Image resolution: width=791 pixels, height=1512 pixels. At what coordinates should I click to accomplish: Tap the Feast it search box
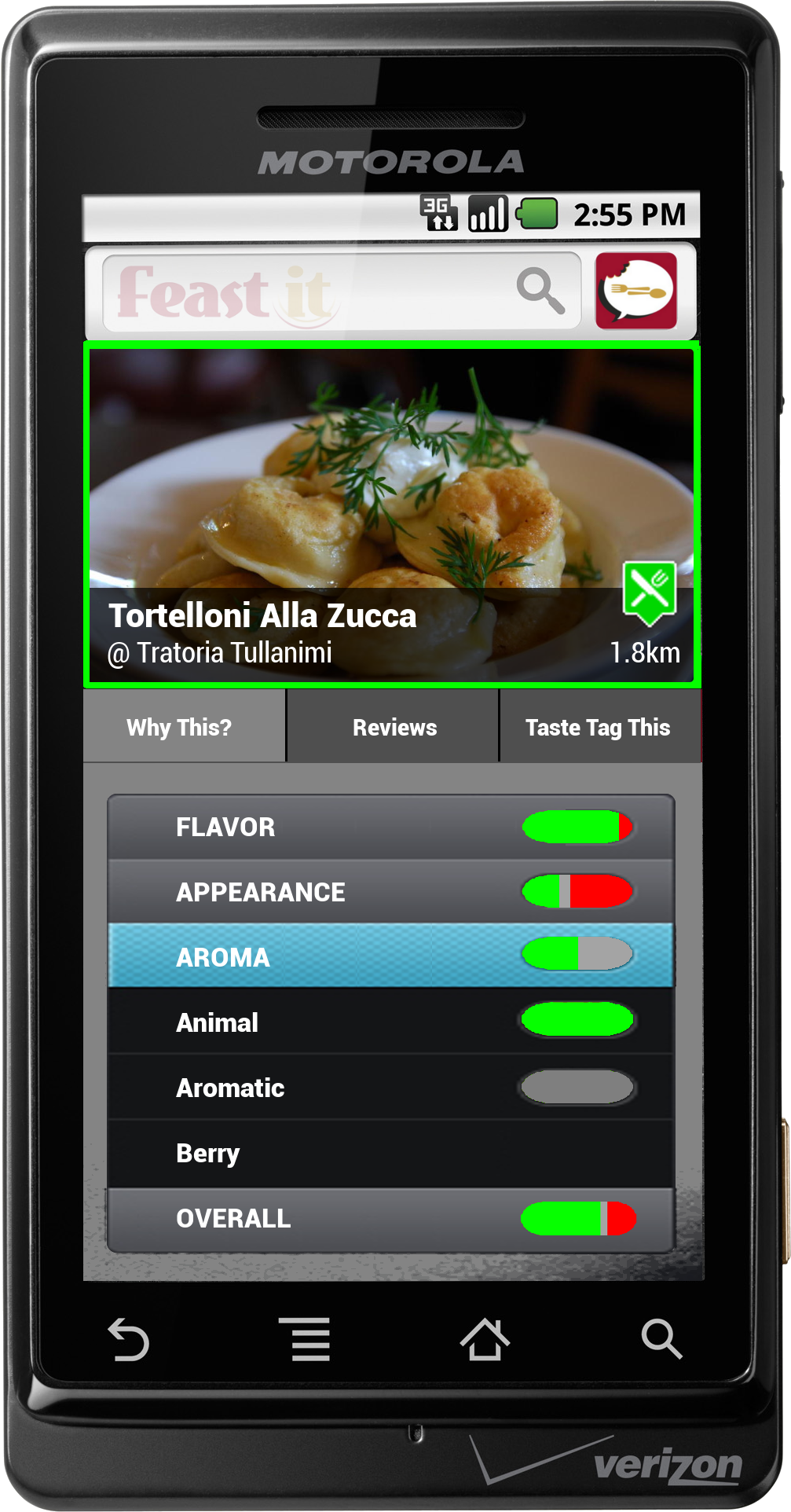(x=342, y=291)
